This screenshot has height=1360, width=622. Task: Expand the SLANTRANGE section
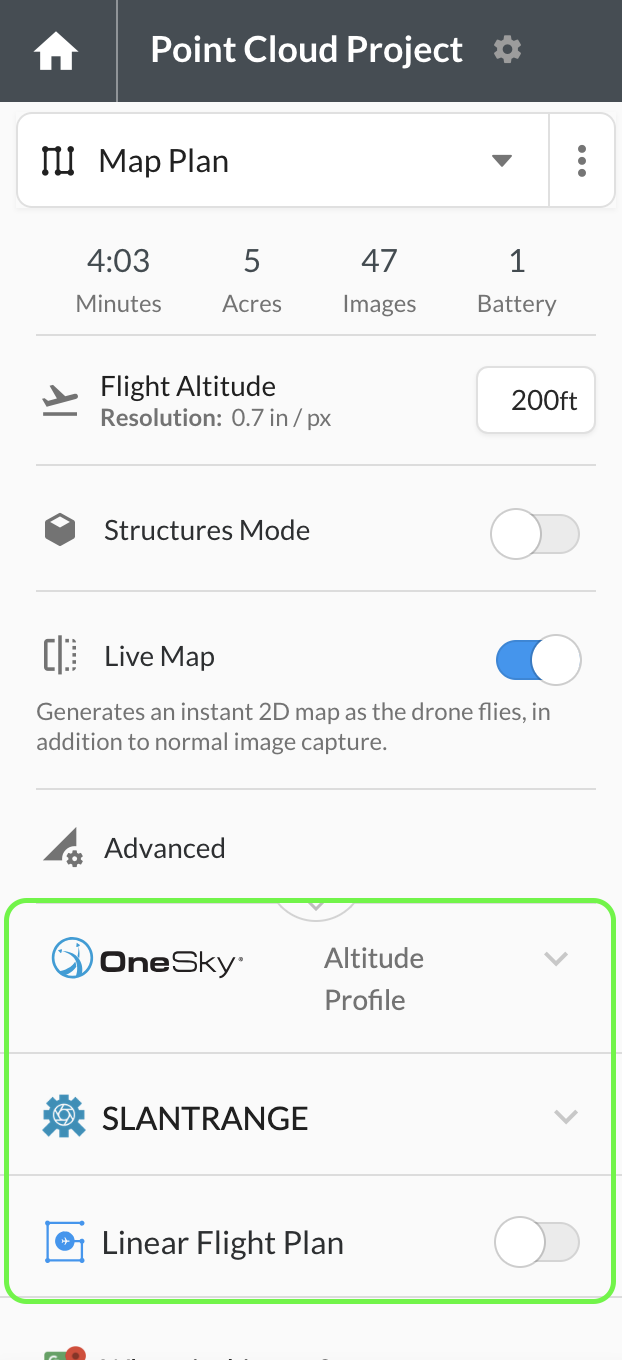coord(566,1117)
